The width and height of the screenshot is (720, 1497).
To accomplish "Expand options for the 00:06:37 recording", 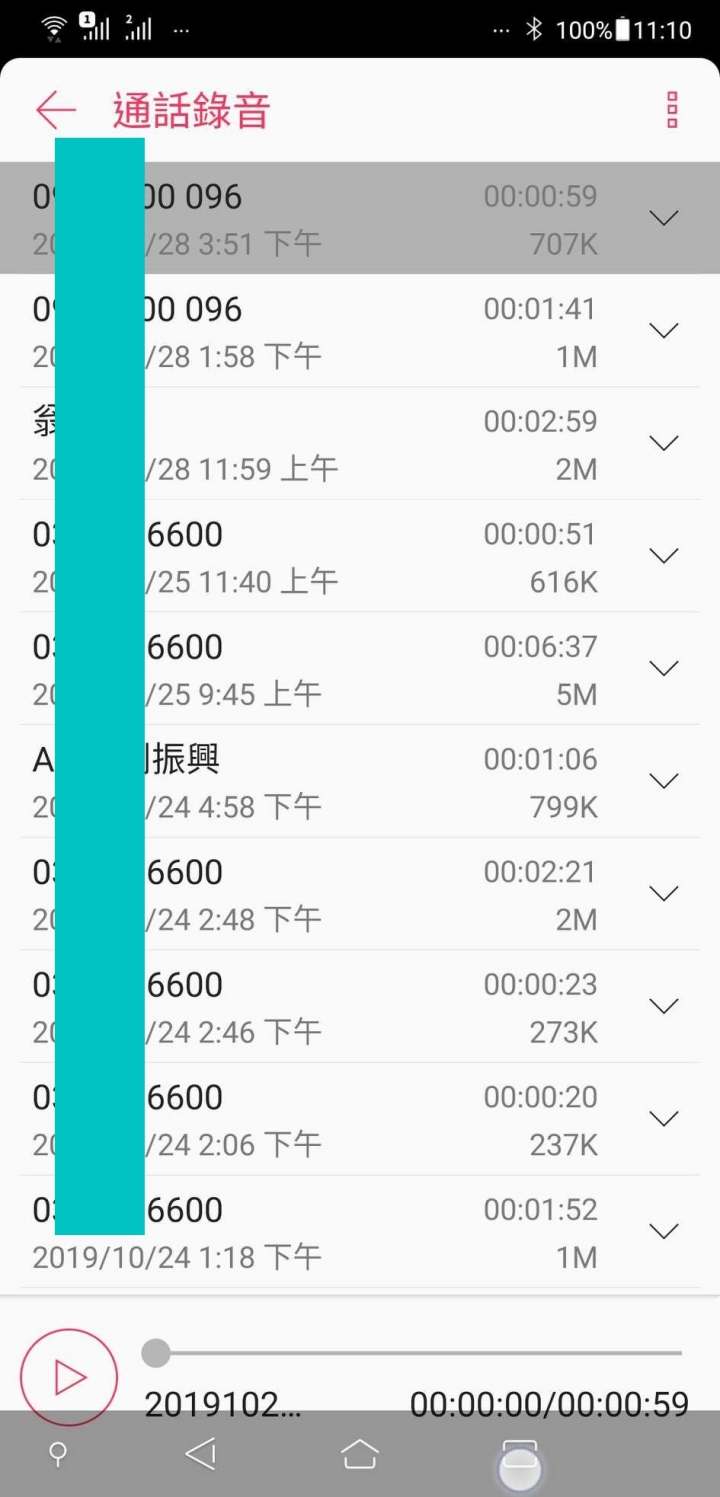I will click(x=664, y=668).
